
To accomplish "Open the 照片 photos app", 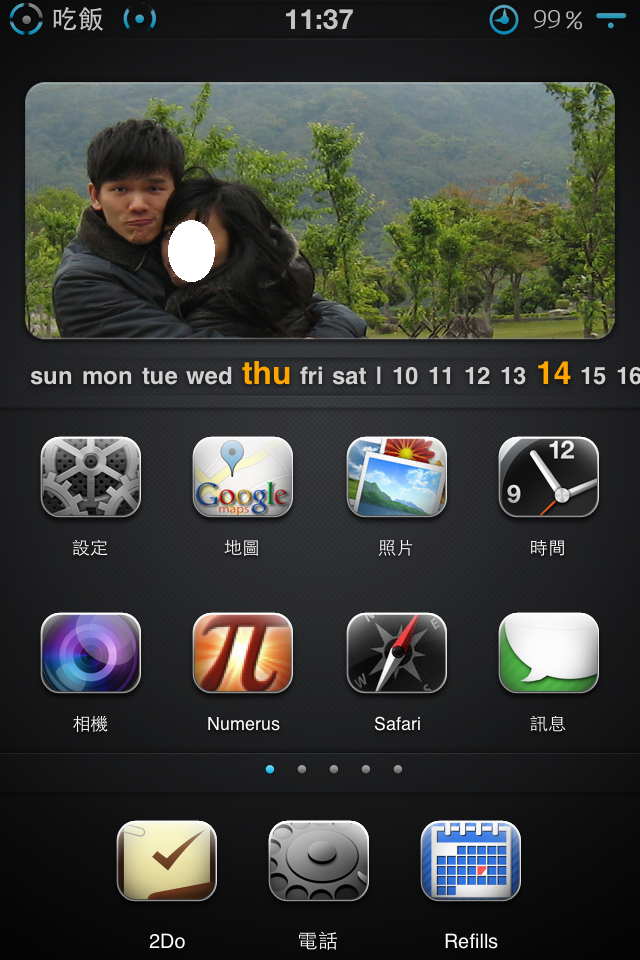I will (x=396, y=478).
